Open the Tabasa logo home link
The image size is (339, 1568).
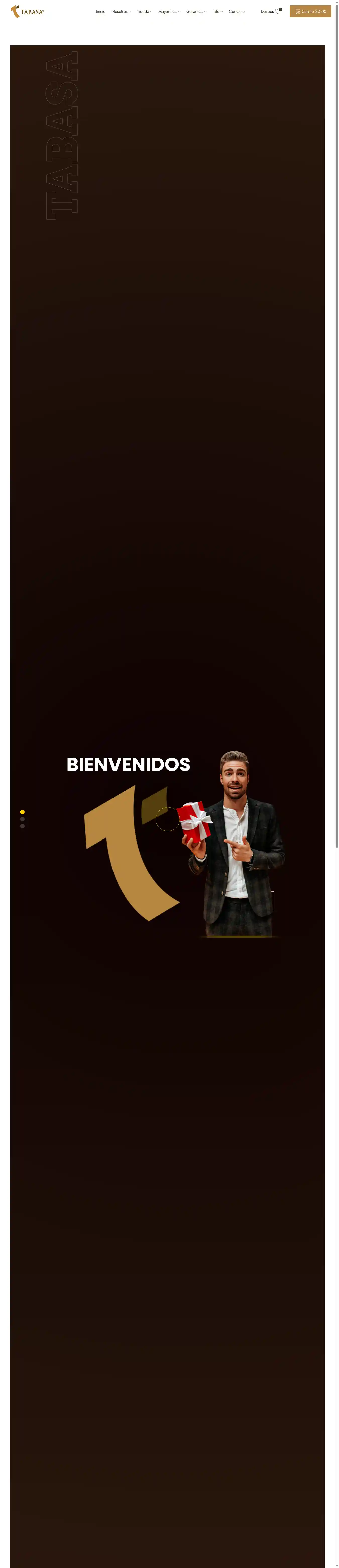27,11
